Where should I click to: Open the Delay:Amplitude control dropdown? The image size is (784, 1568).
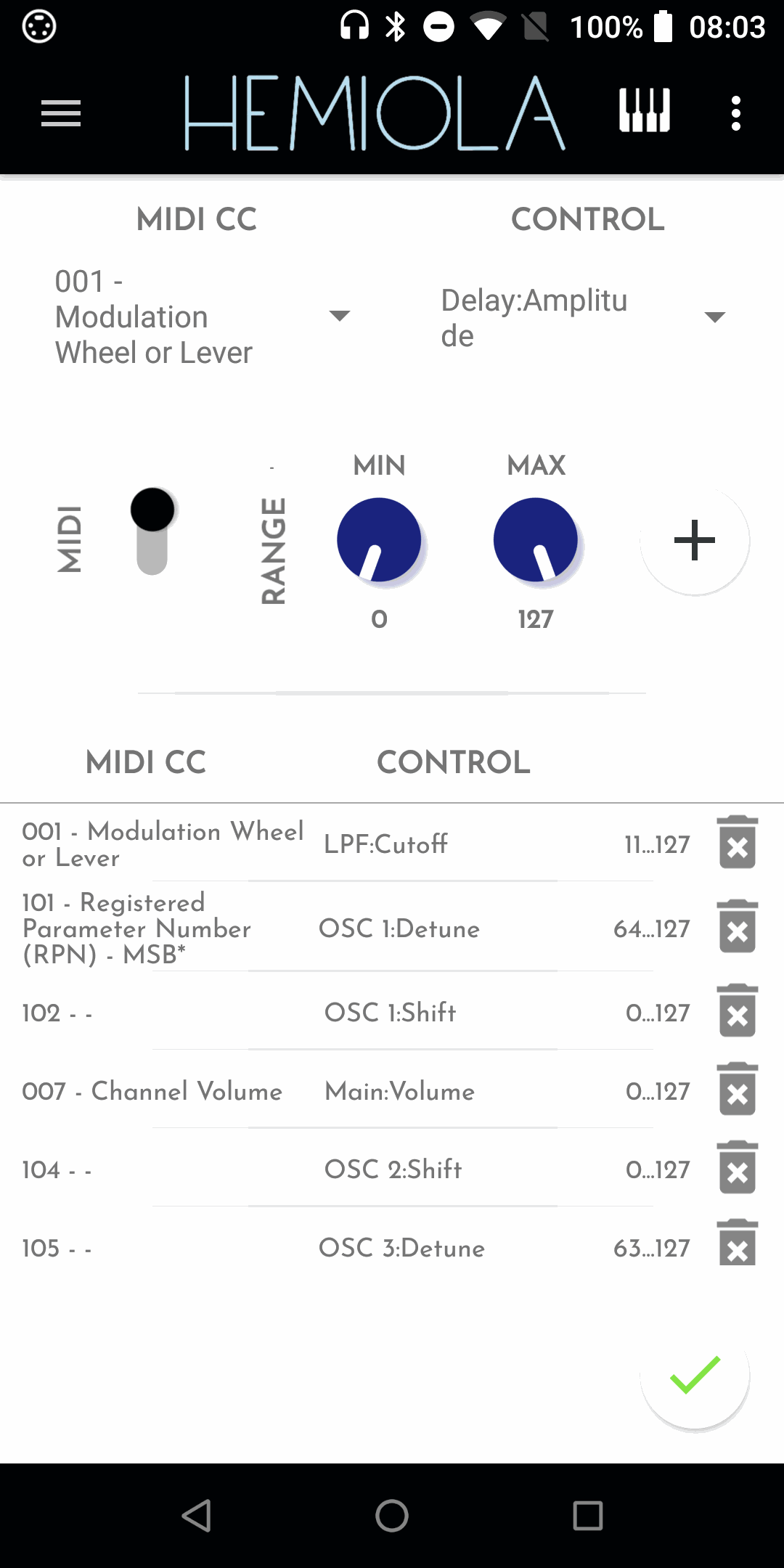pyautogui.click(x=715, y=316)
